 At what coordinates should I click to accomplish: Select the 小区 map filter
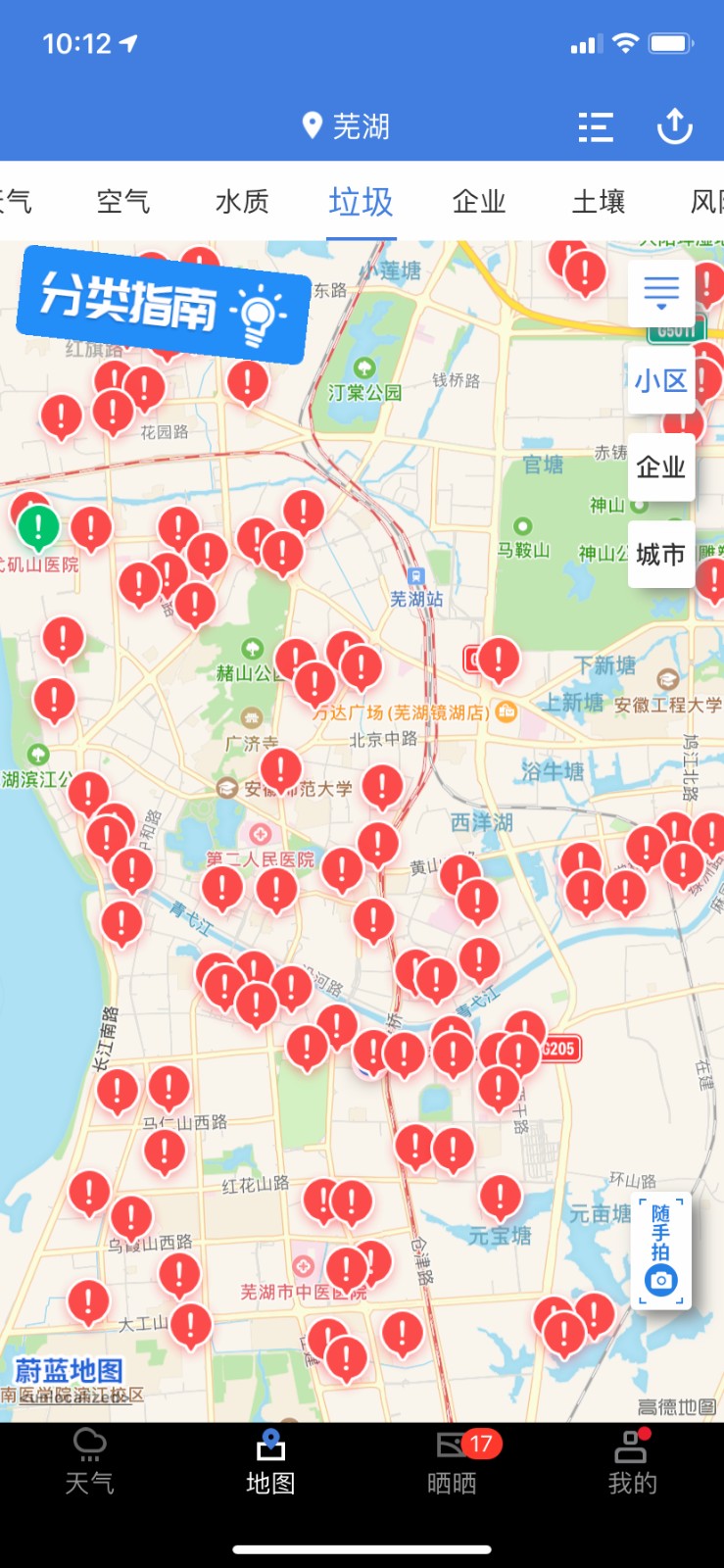coord(661,380)
